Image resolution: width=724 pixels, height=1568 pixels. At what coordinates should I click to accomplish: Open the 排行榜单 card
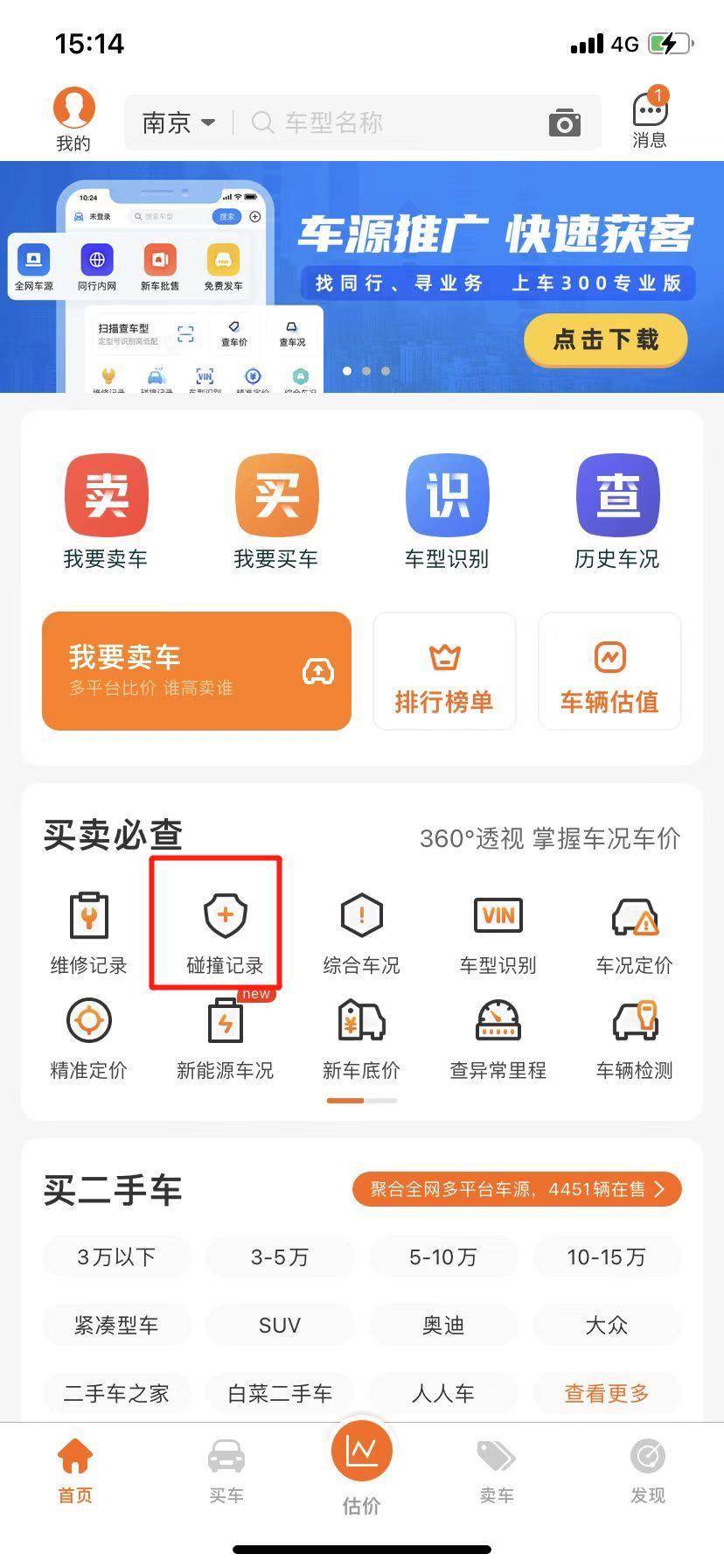[x=444, y=671]
